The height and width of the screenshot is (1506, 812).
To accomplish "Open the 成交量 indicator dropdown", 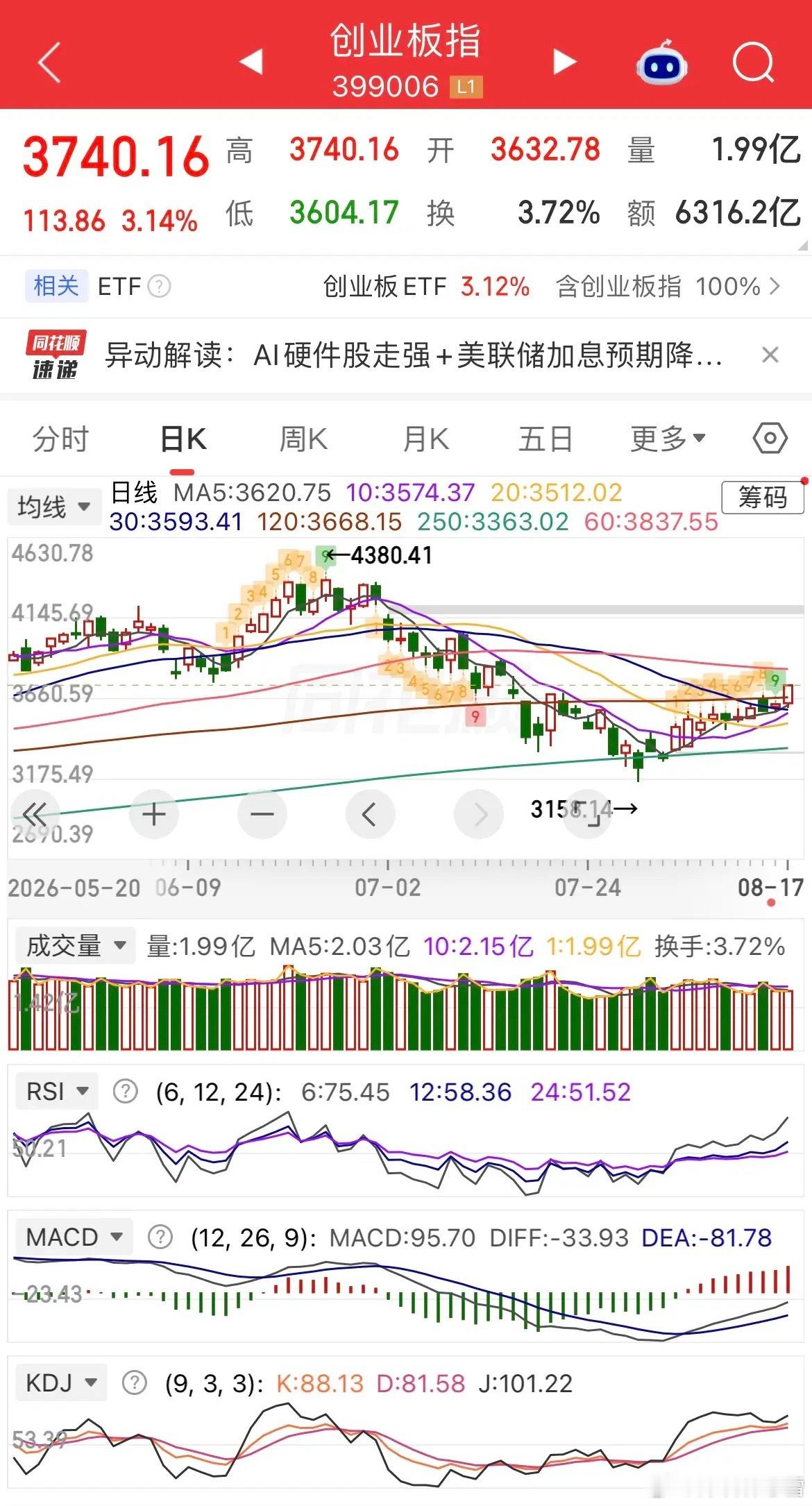I will coord(75,946).
